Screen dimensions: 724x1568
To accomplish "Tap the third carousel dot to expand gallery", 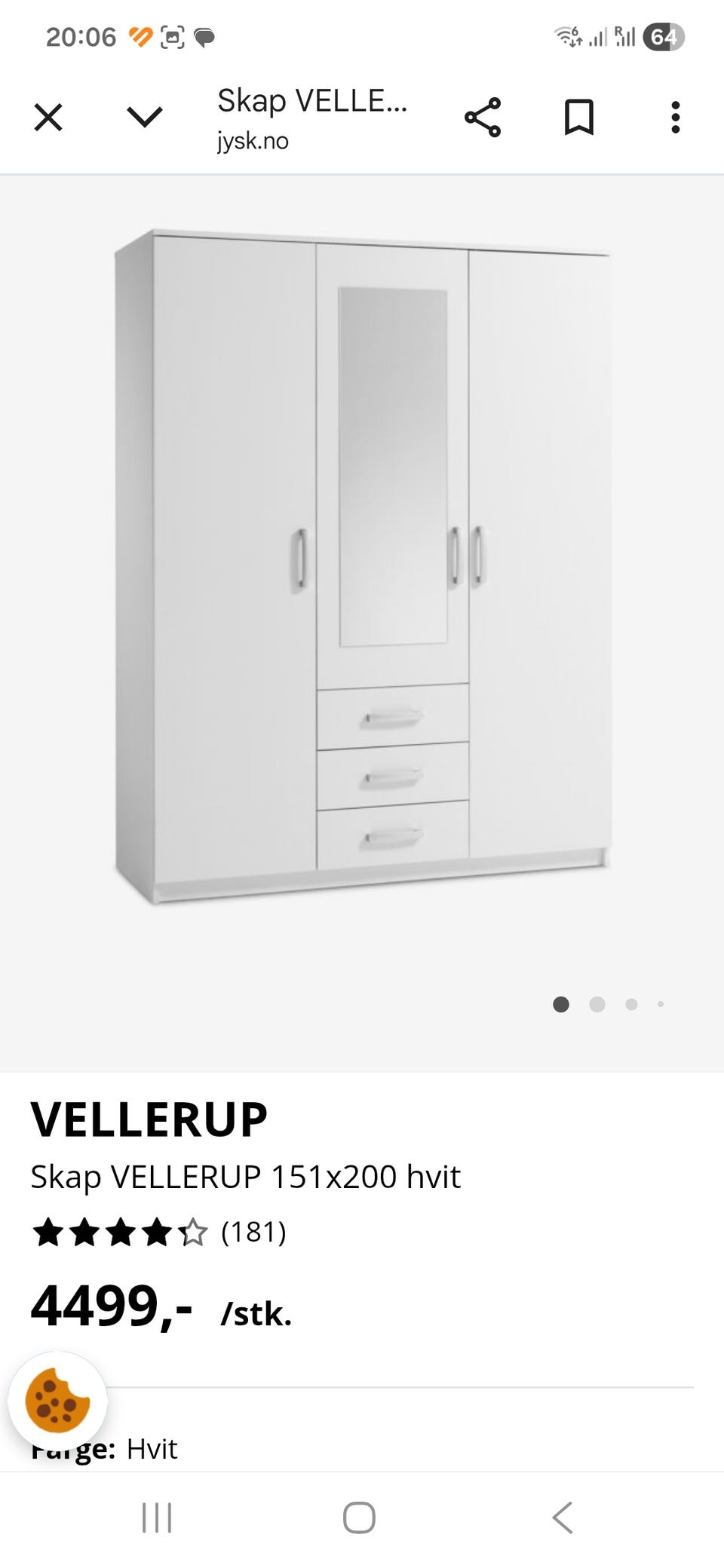I will (630, 1004).
